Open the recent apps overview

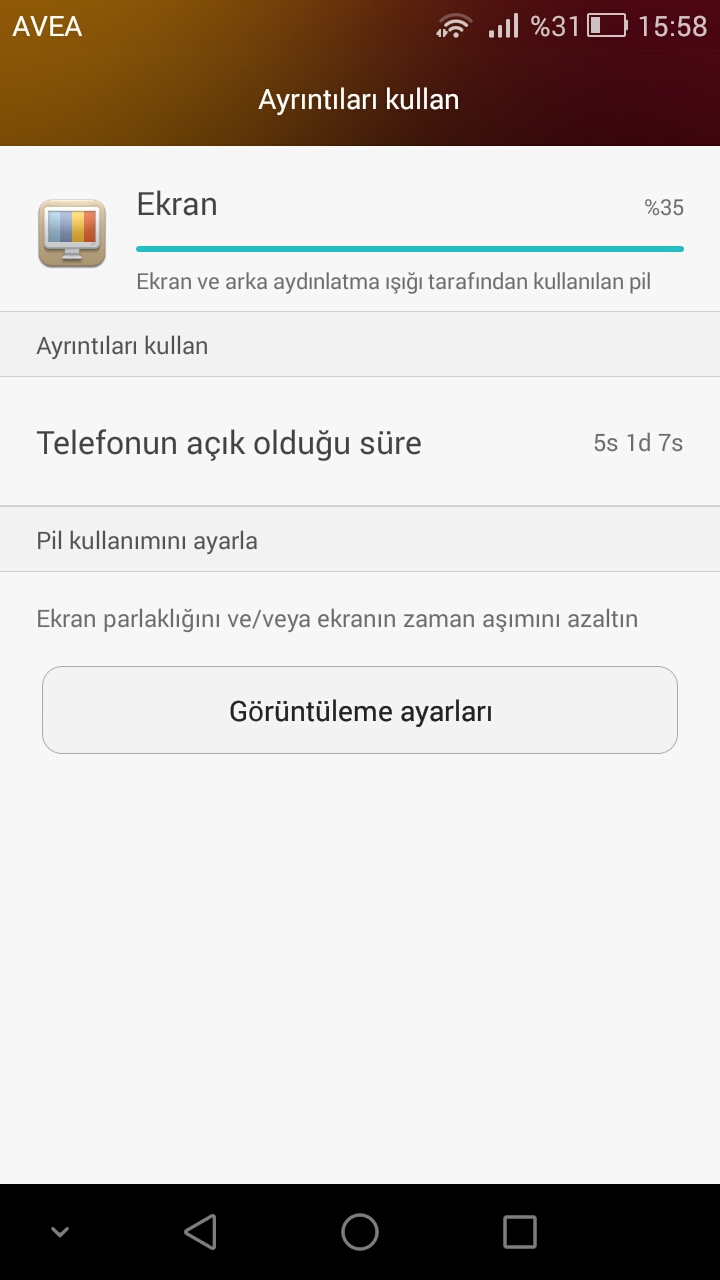(520, 1232)
